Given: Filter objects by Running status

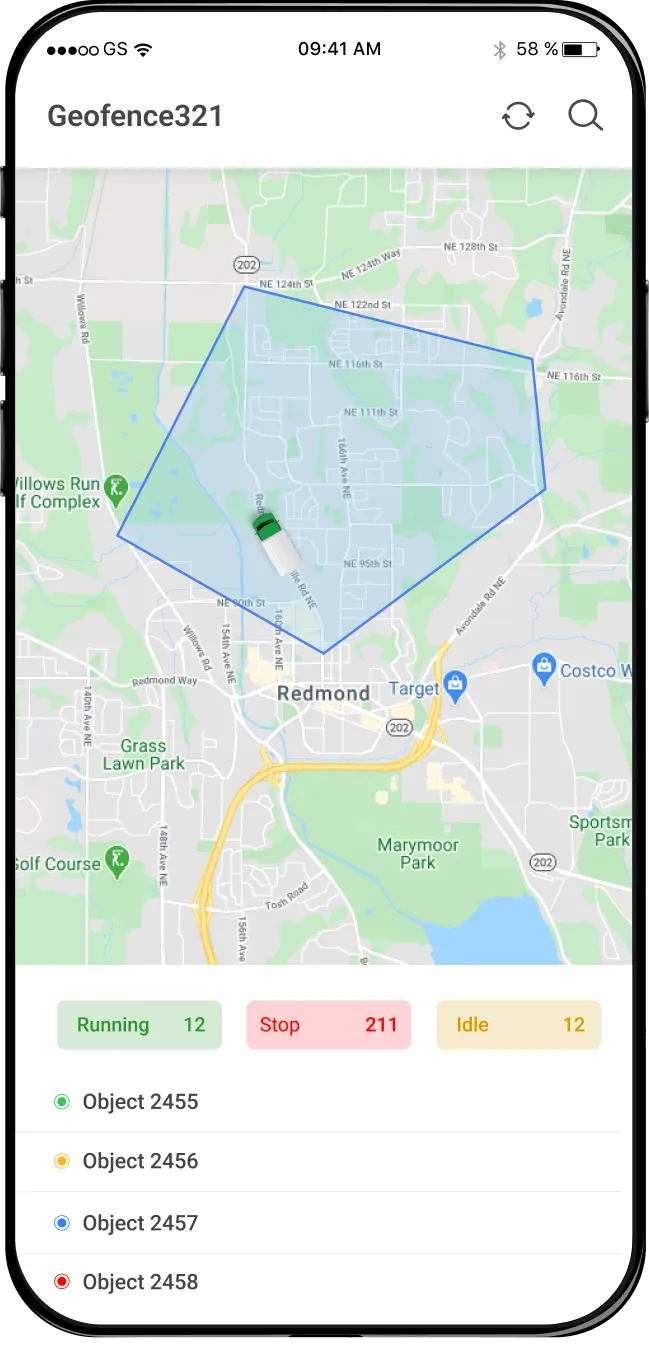Looking at the screenshot, I should [x=139, y=1025].
